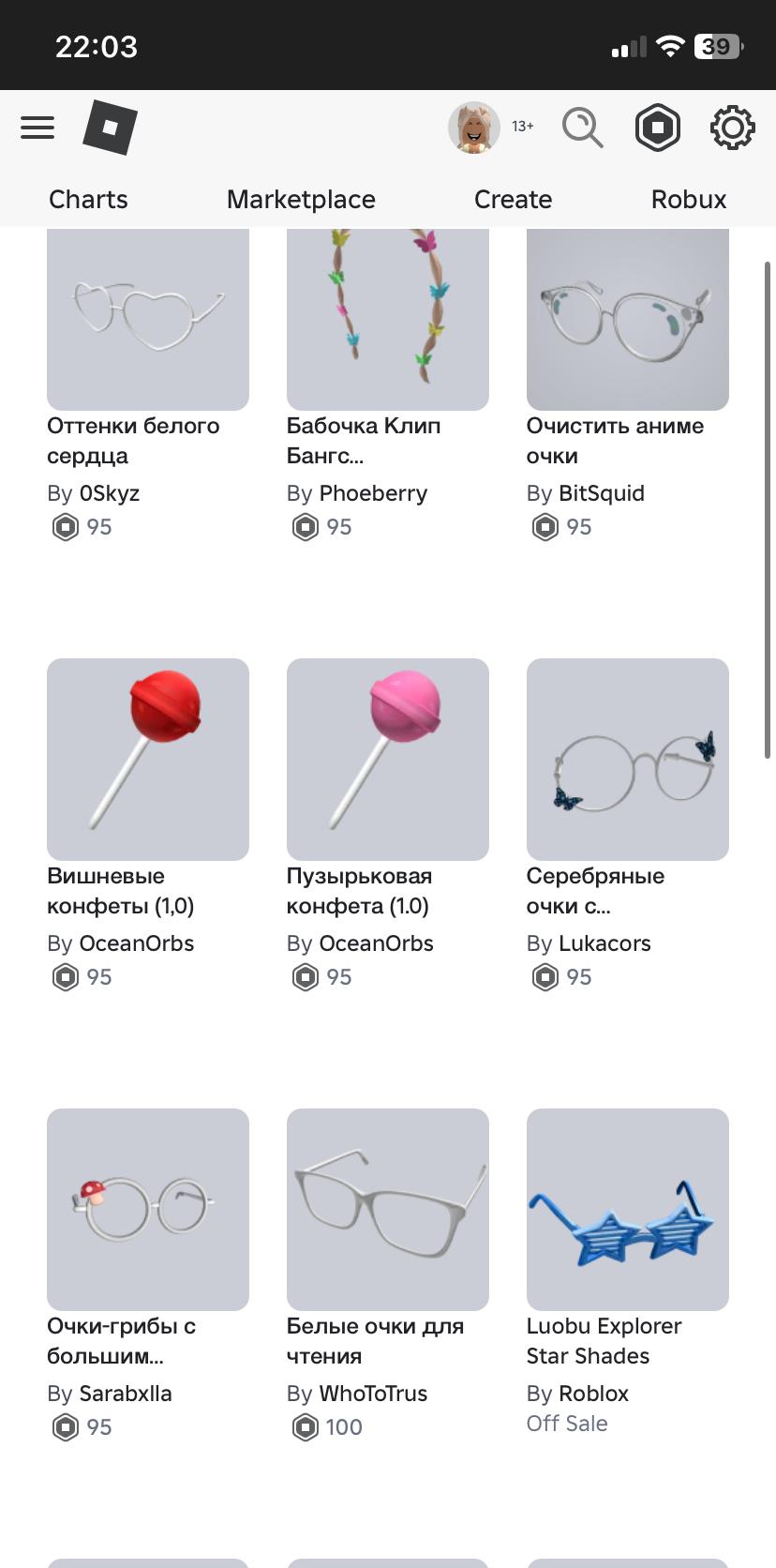Go to the Robux tab
776x1568 pixels.
point(689,200)
